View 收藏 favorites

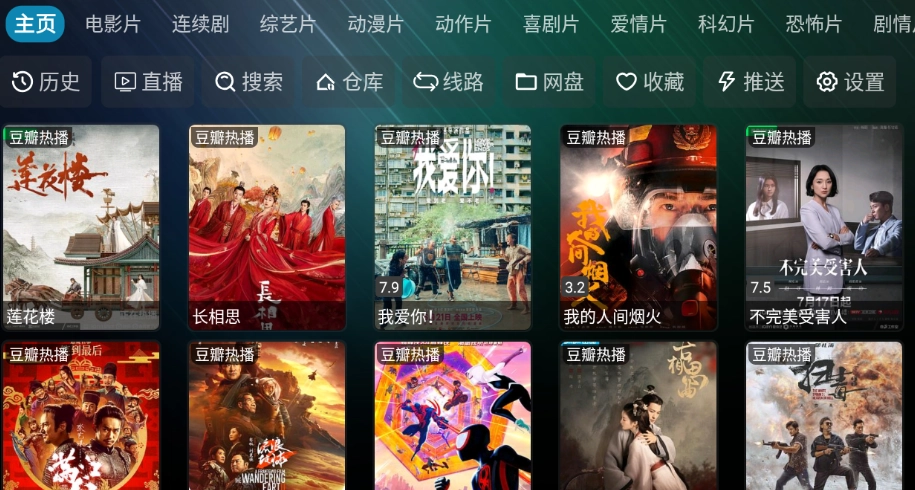649,82
